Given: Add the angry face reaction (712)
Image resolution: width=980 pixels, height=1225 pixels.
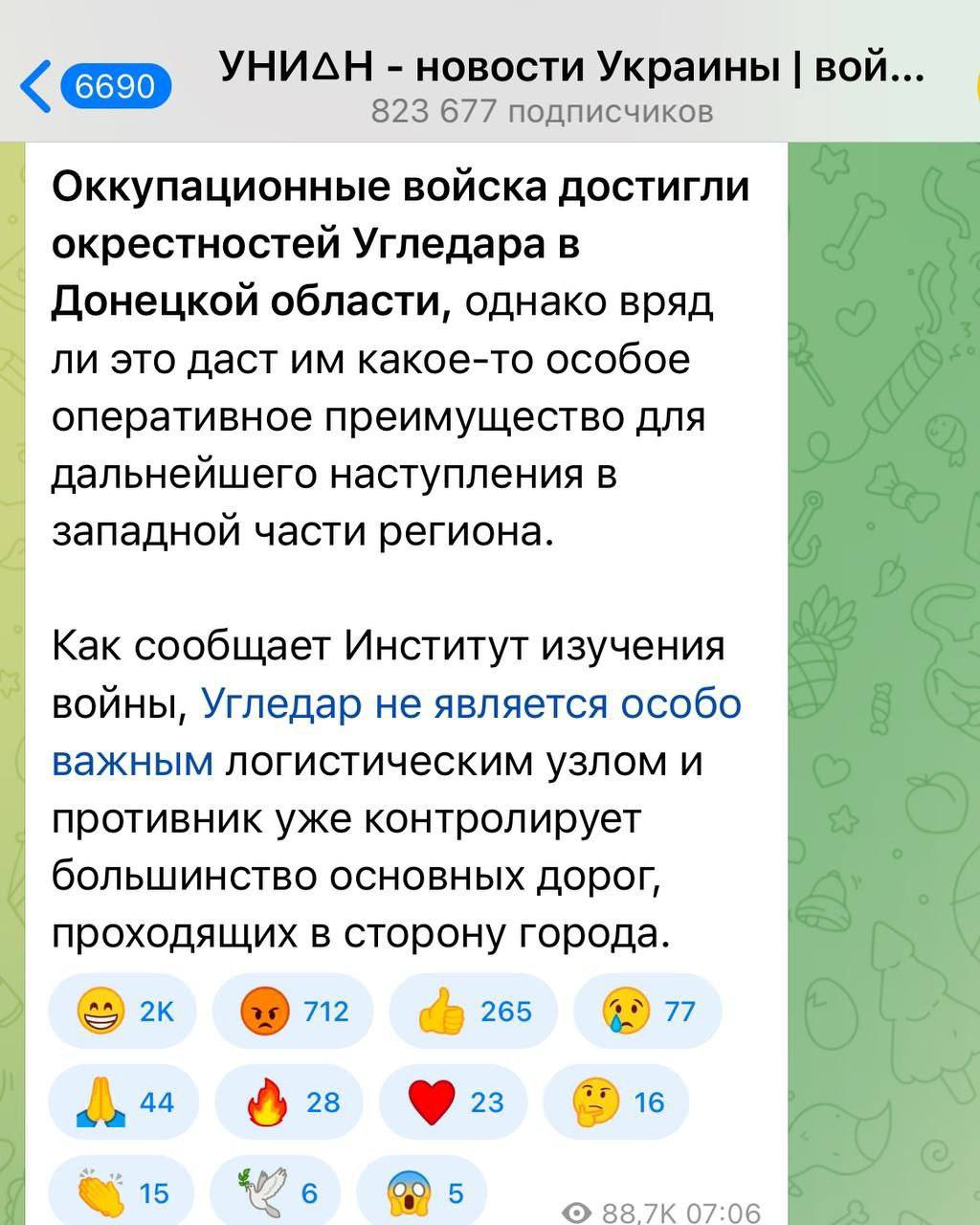Looking at the screenshot, I should point(292,1012).
